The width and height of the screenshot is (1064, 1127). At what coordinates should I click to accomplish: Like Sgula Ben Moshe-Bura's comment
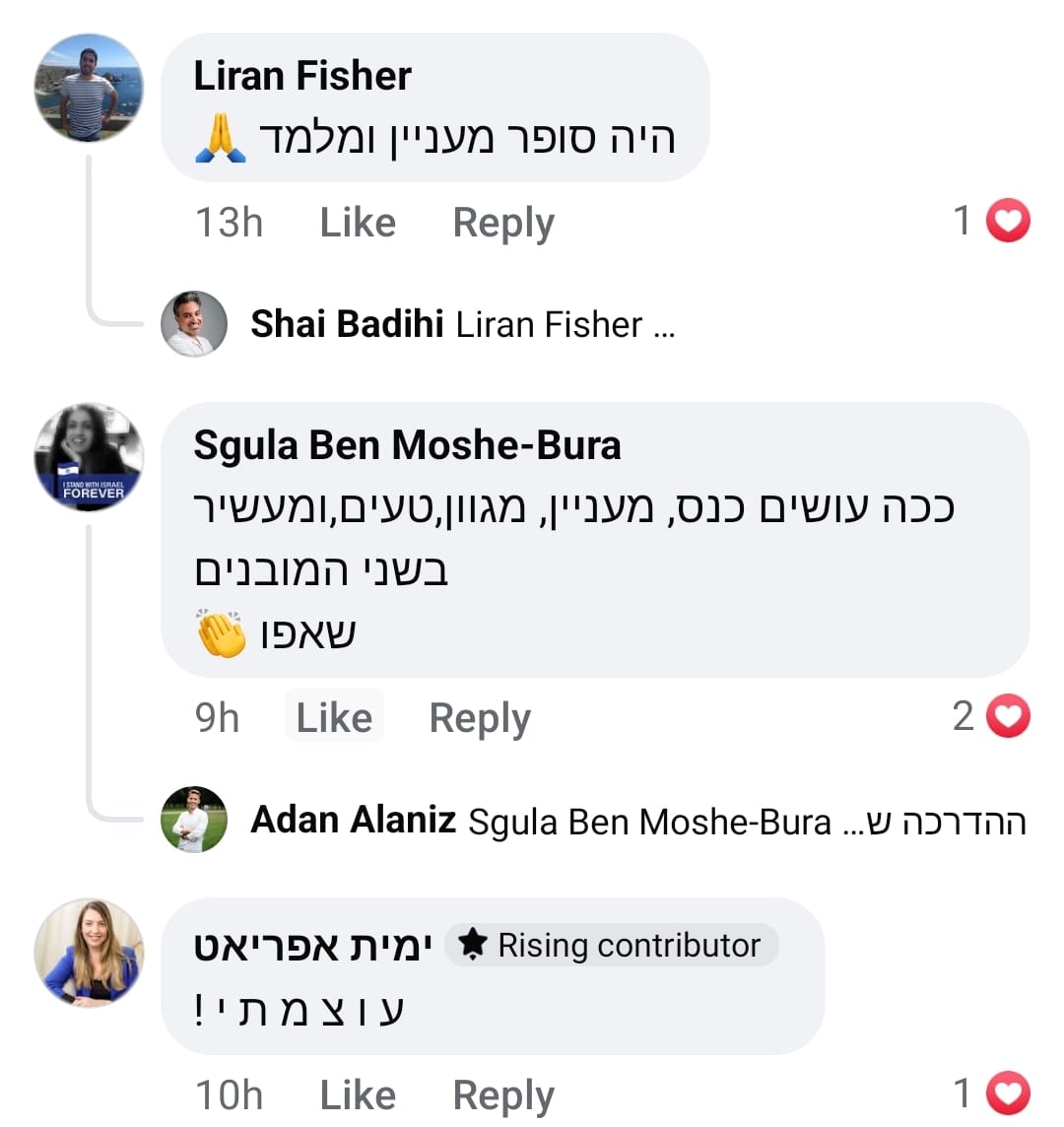(x=334, y=718)
